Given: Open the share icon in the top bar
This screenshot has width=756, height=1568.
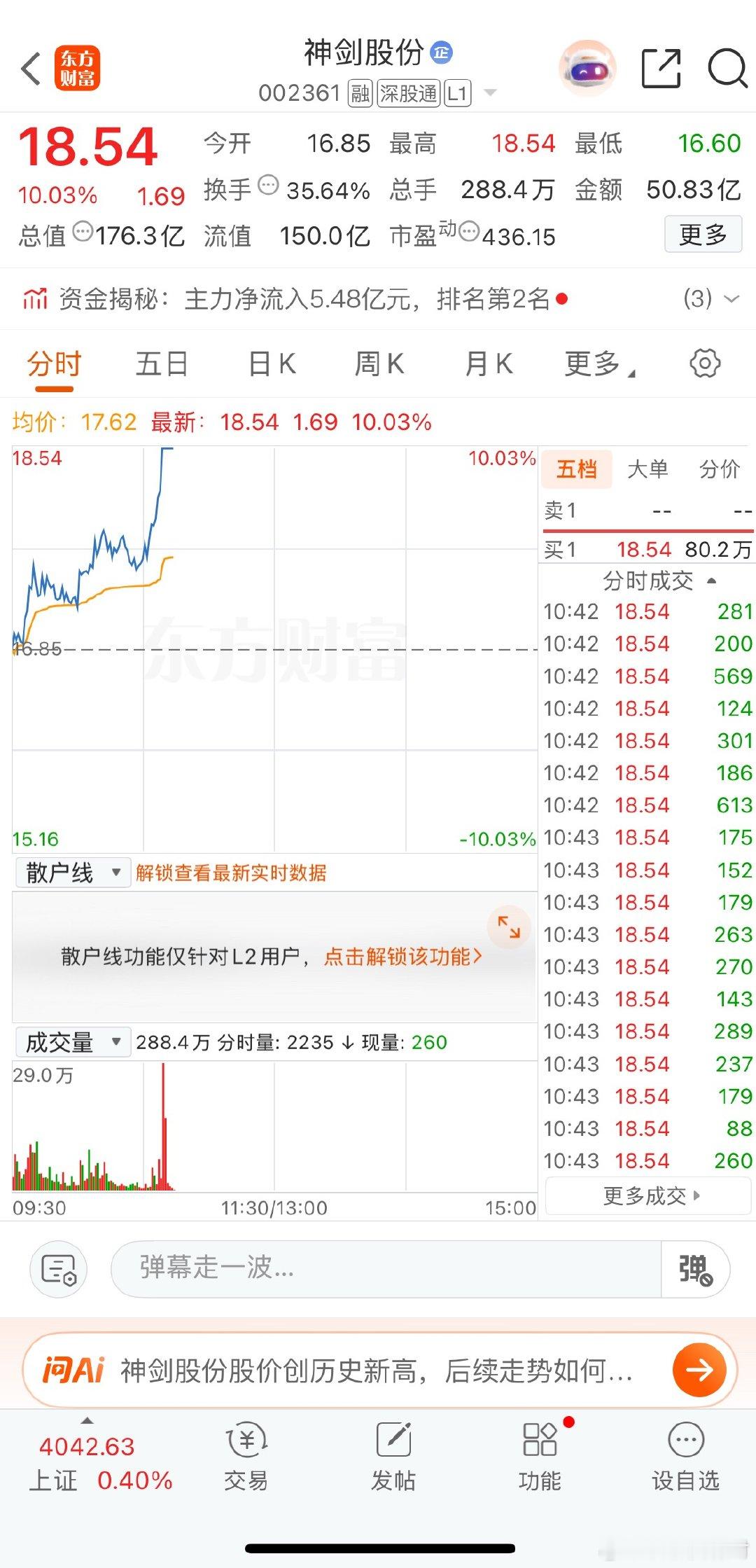Looking at the screenshot, I should pos(660,69).
